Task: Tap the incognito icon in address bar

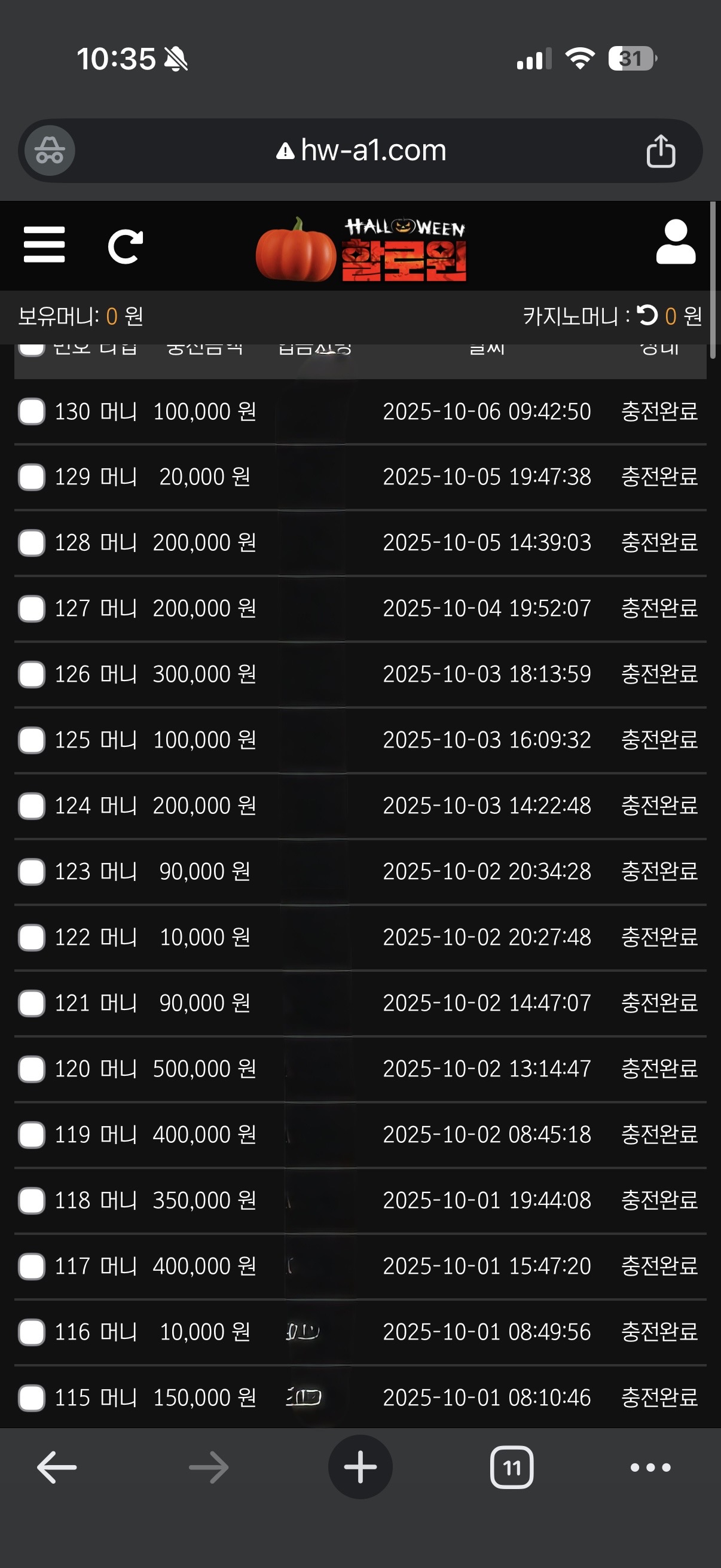Action: (50, 151)
